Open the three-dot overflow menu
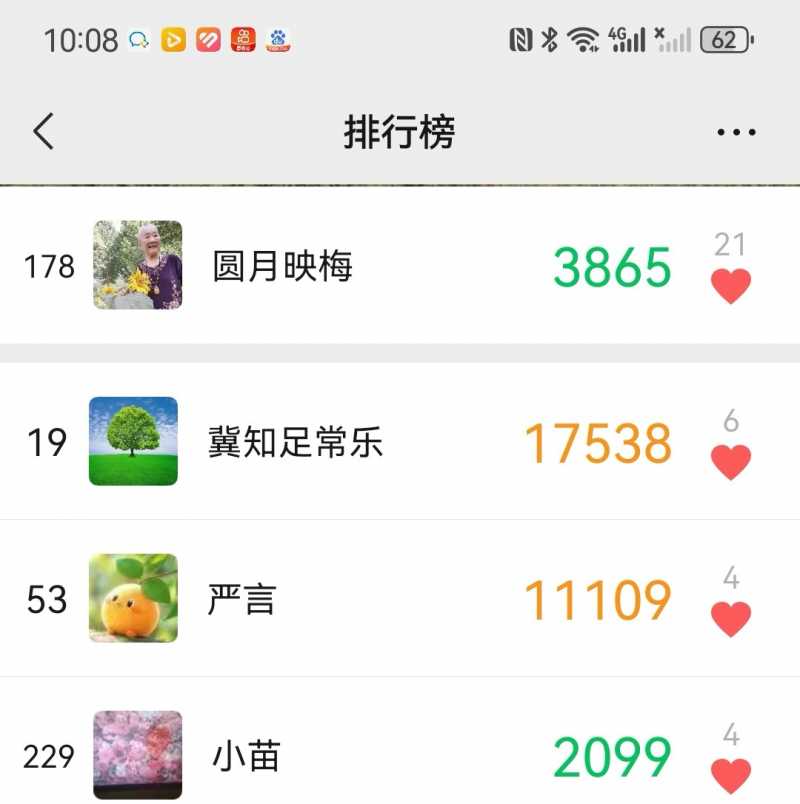The width and height of the screenshot is (800, 804). coord(736,132)
